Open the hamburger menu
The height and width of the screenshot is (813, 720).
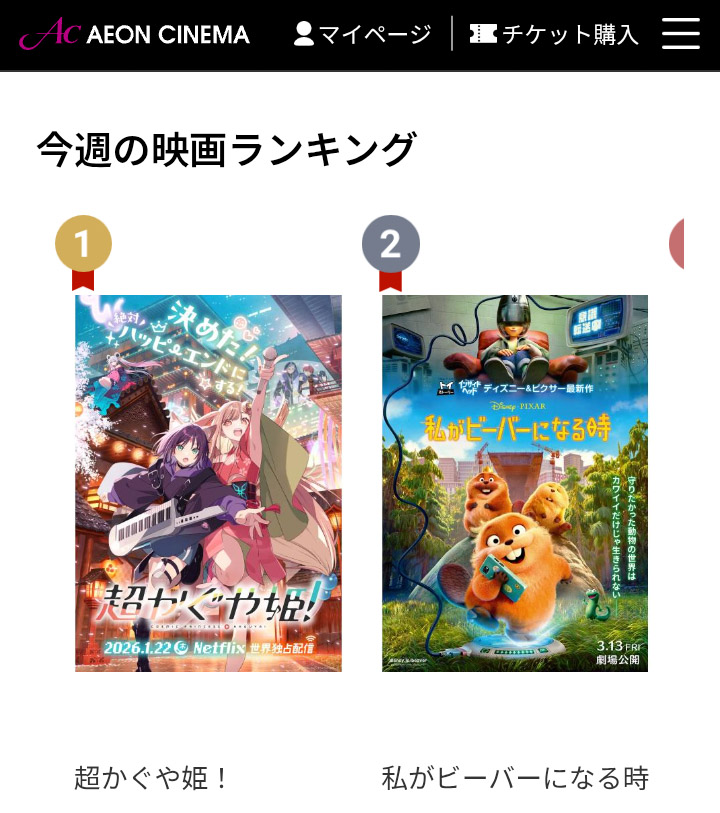click(680, 35)
